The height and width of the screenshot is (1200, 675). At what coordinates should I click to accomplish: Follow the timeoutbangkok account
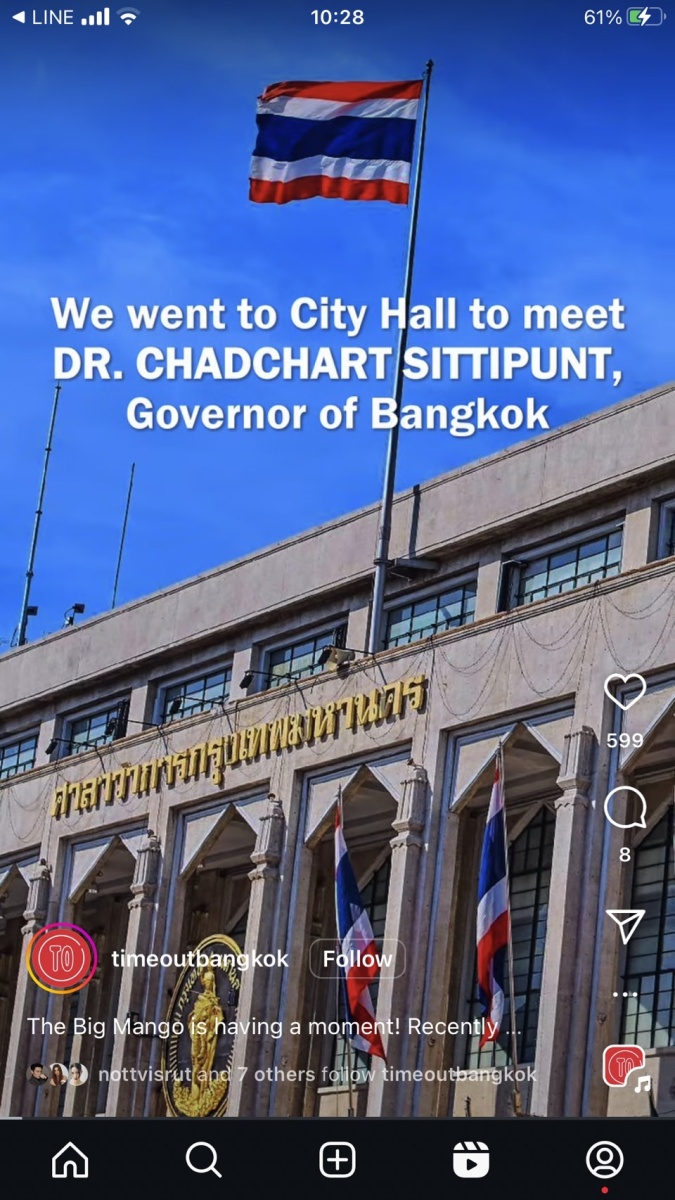pyautogui.click(x=357, y=959)
